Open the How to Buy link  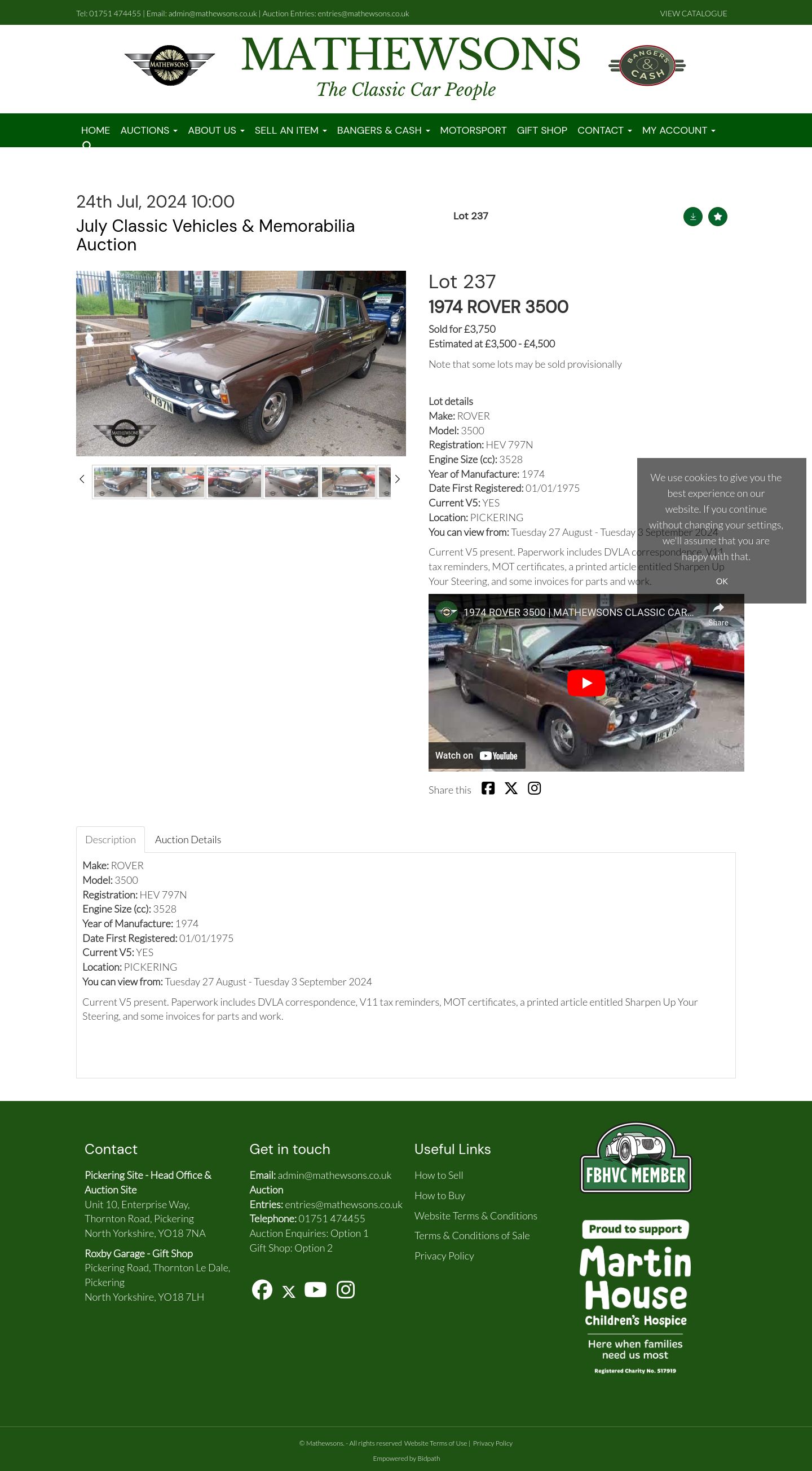tap(440, 1195)
